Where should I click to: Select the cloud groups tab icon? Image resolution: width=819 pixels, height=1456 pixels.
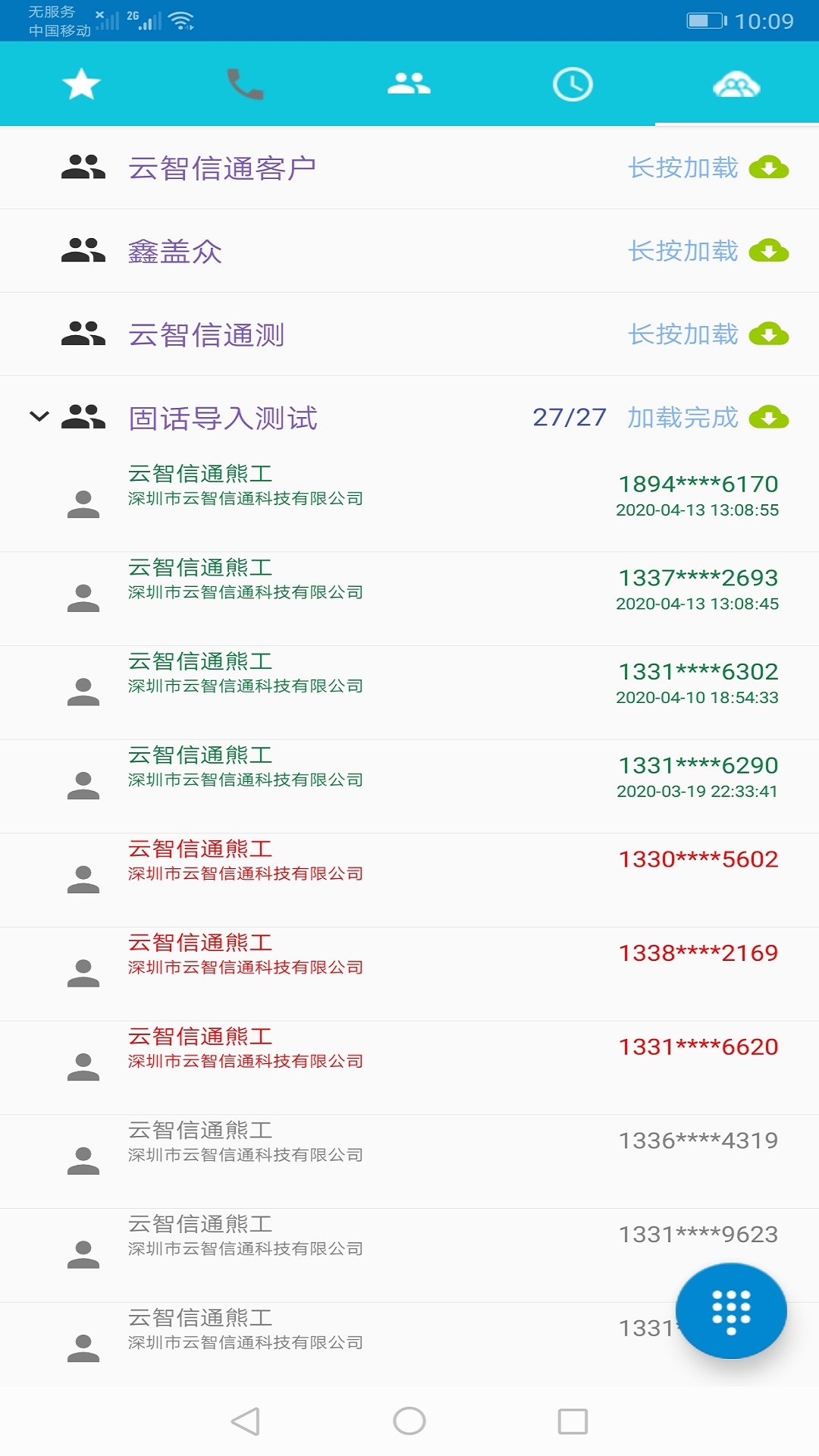tap(736, 84)
